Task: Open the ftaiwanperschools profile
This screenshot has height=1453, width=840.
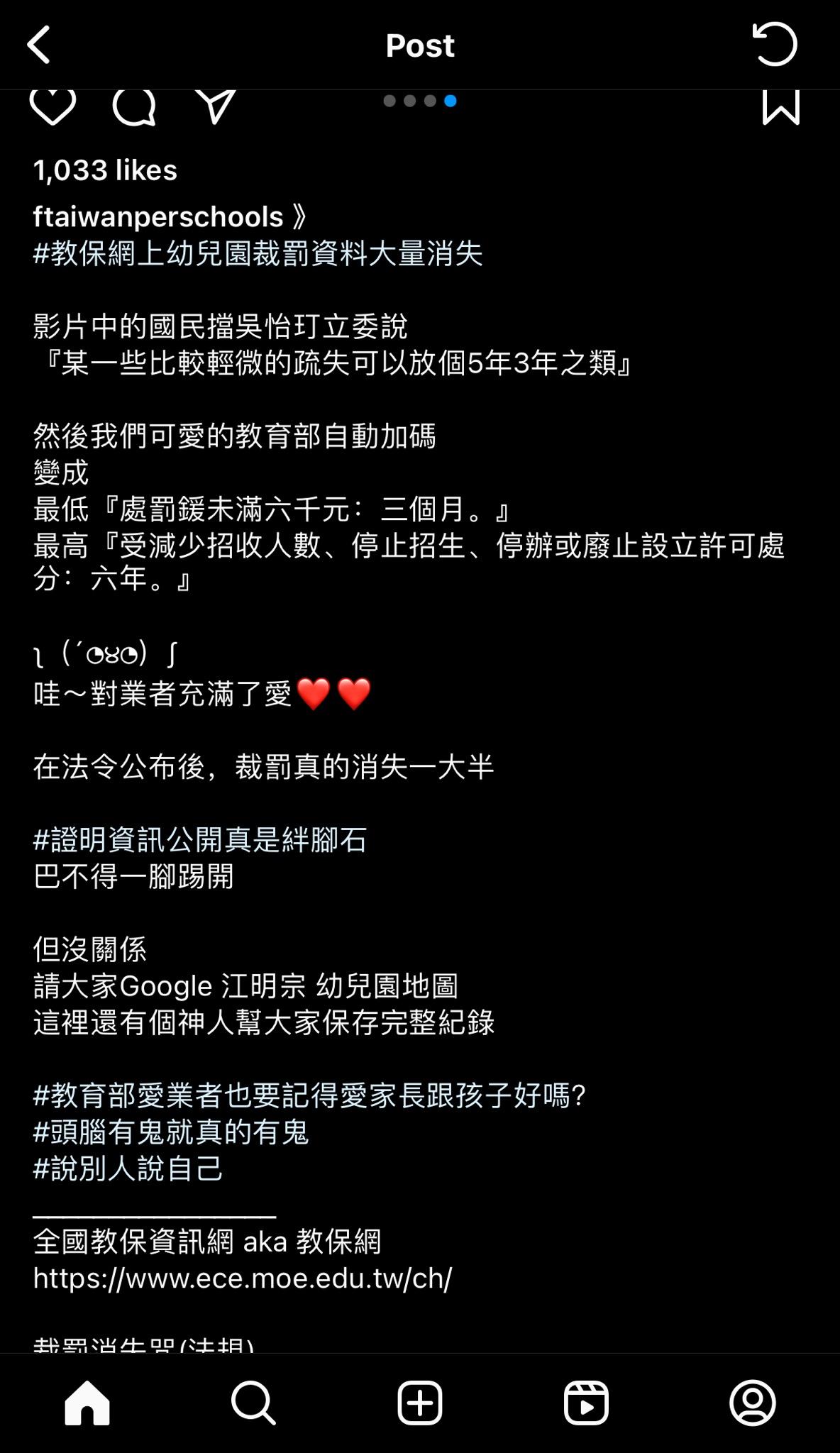Action: point(157,216)
